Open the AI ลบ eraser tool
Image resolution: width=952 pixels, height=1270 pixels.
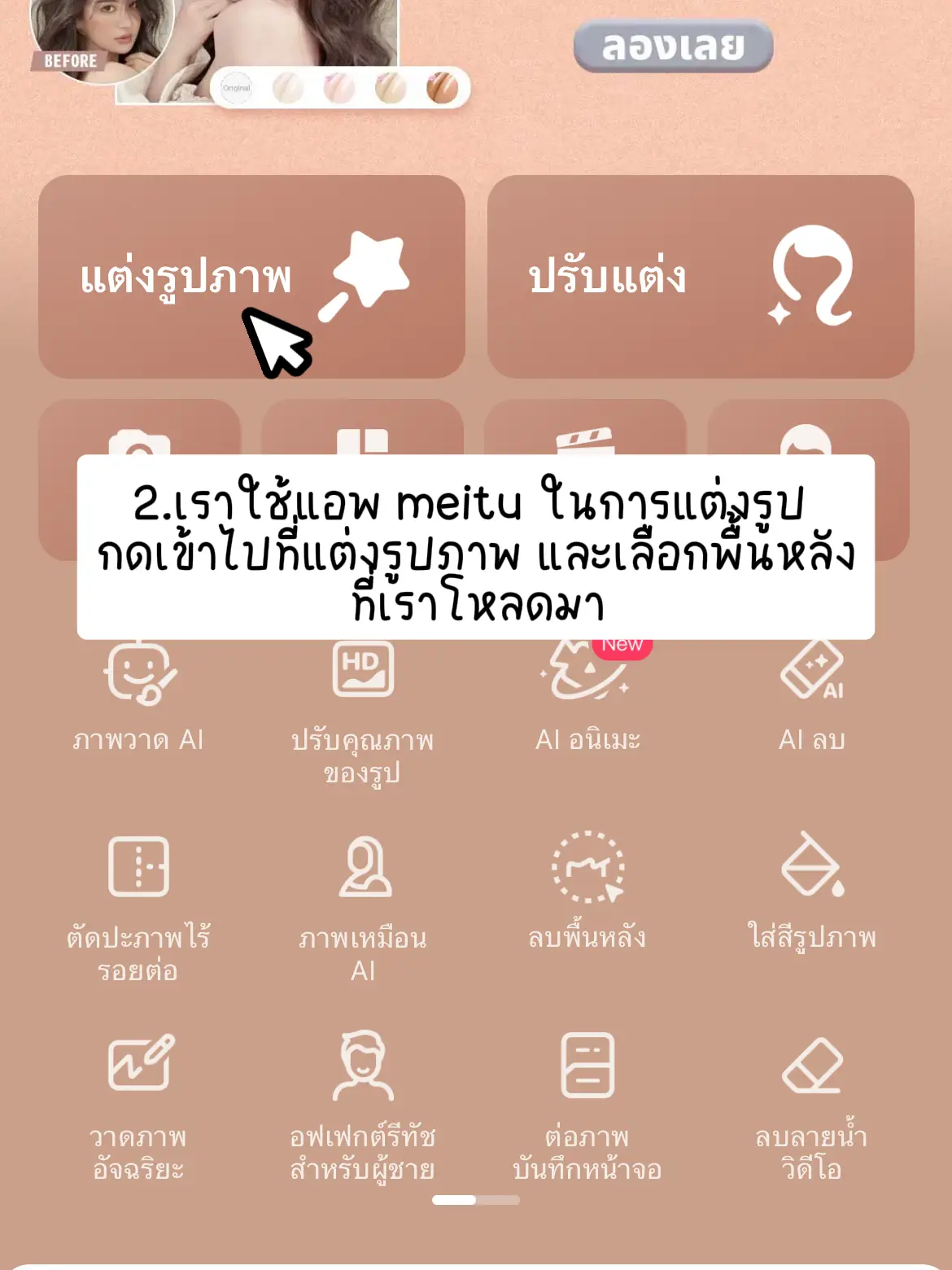point(811,692)
